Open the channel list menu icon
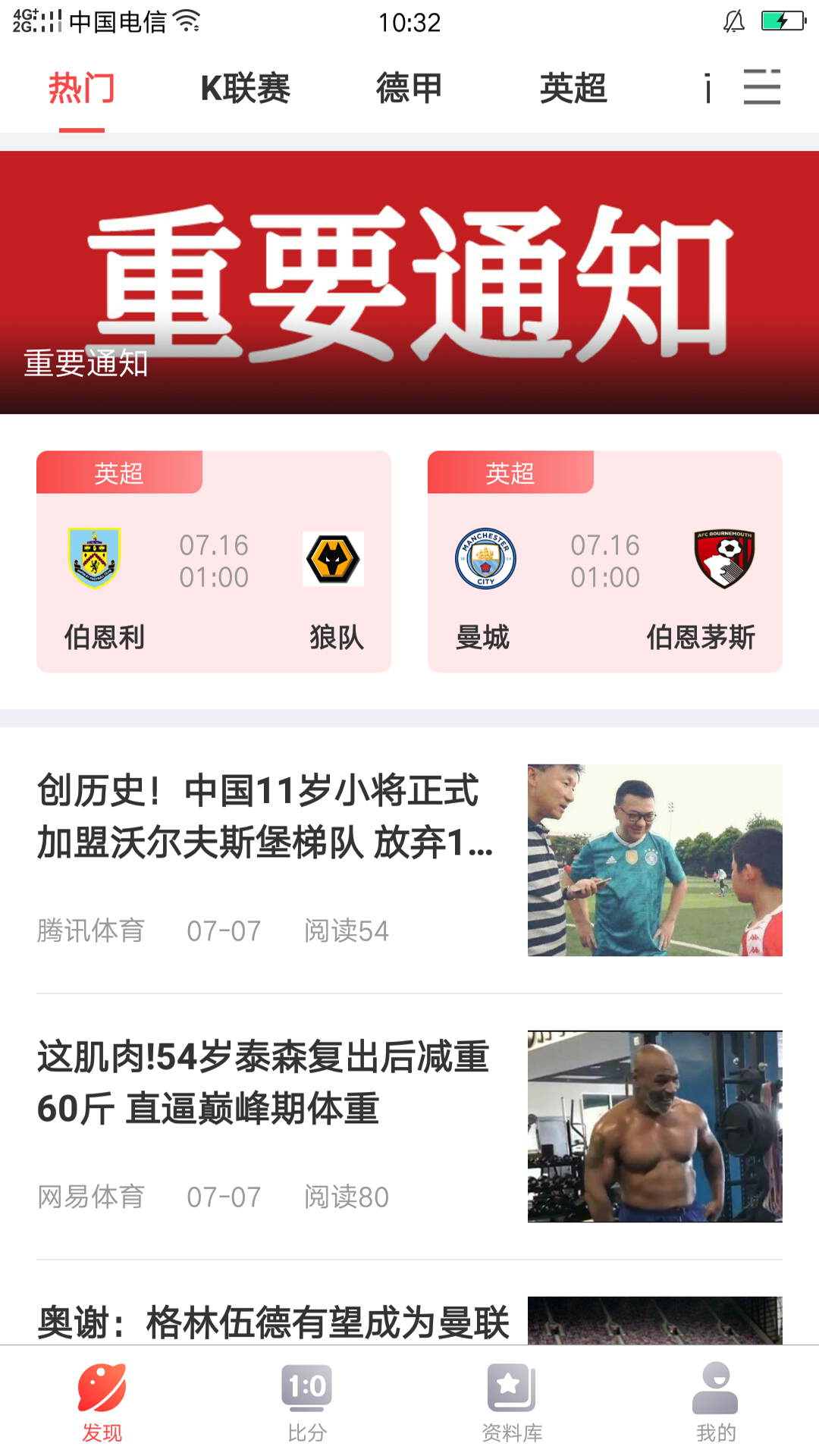The height and width of the screenshot is (1456, 819). tap(761, 87)
